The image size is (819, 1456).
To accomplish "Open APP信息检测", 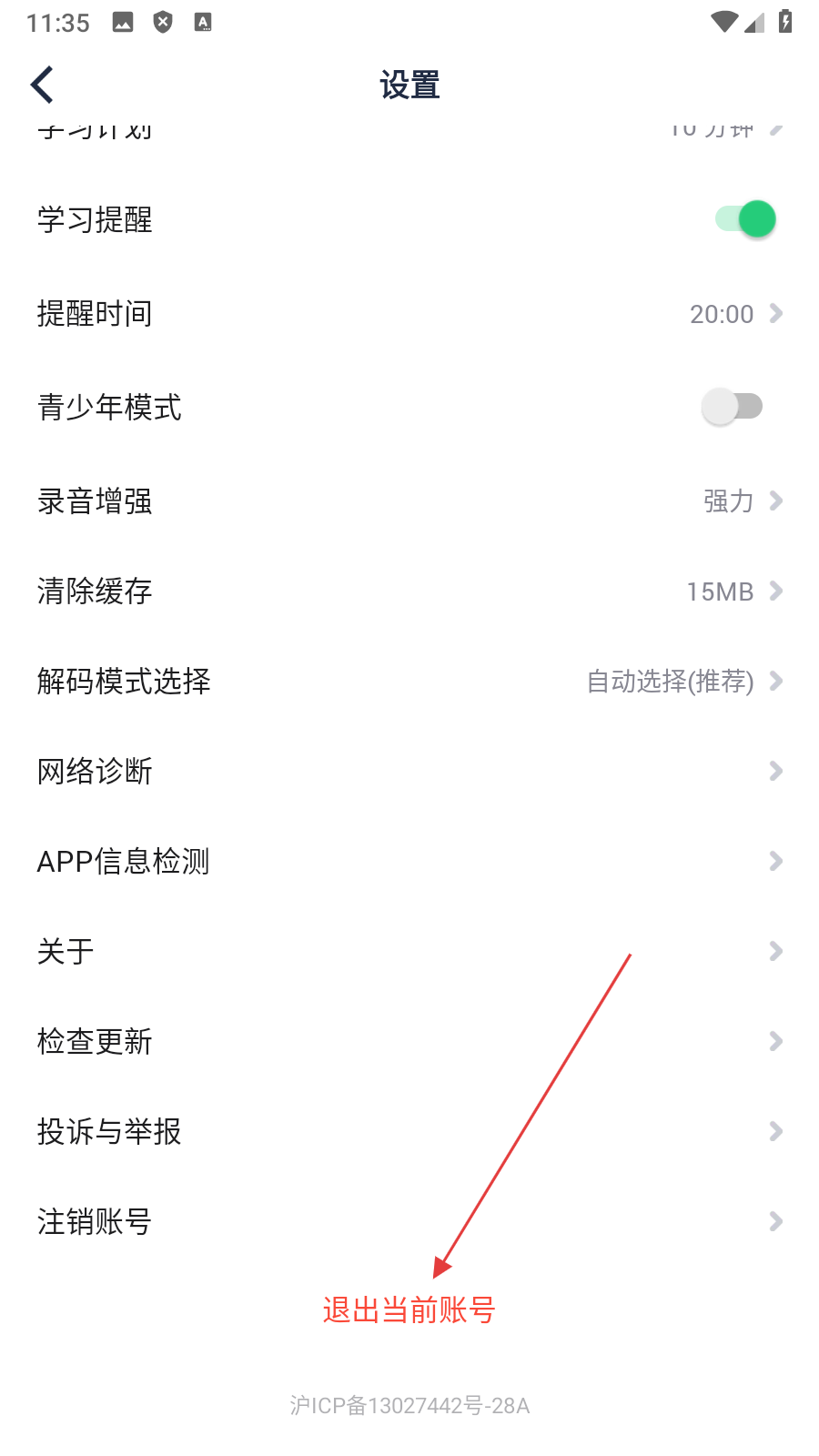I will point(409,861).
